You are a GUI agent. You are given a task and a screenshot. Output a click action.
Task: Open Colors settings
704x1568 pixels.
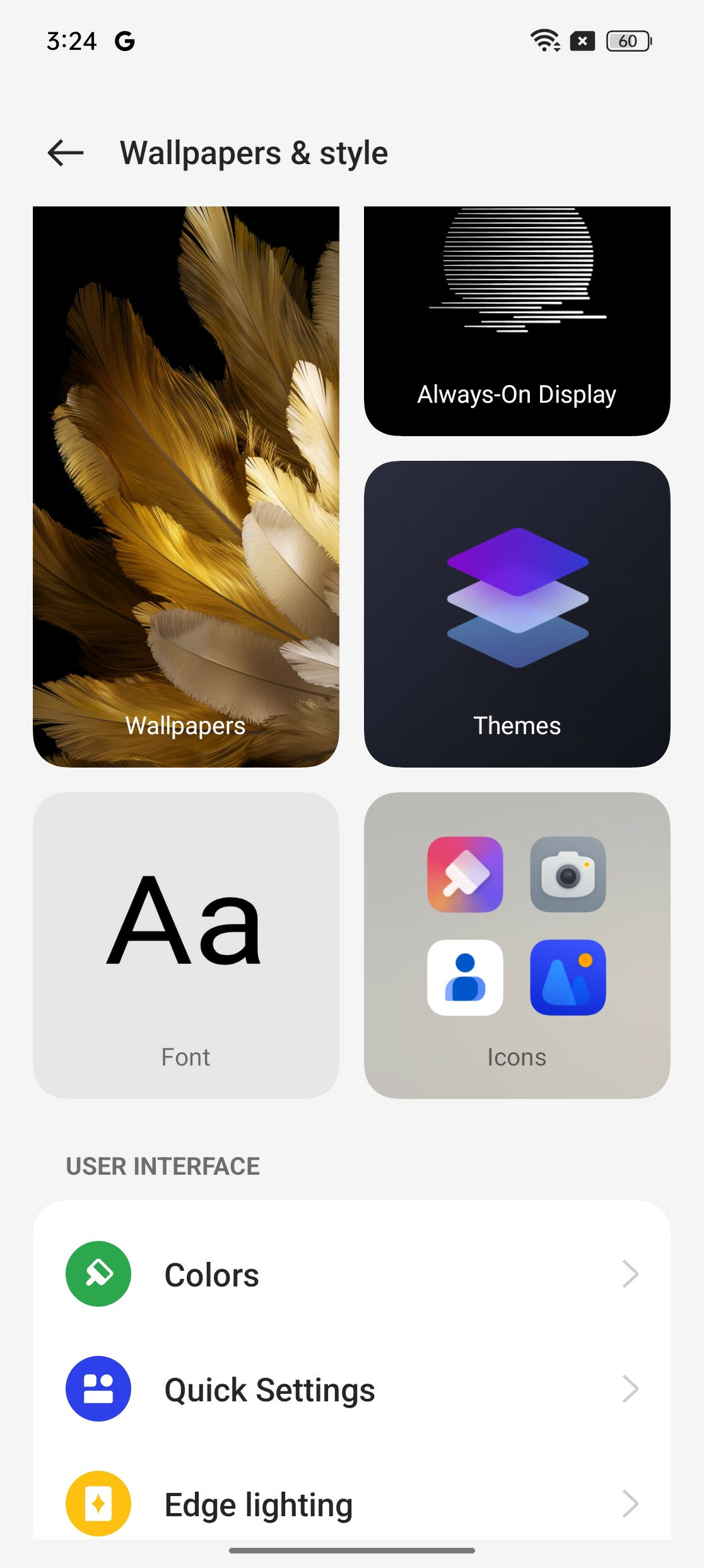tap(352, 1274)
